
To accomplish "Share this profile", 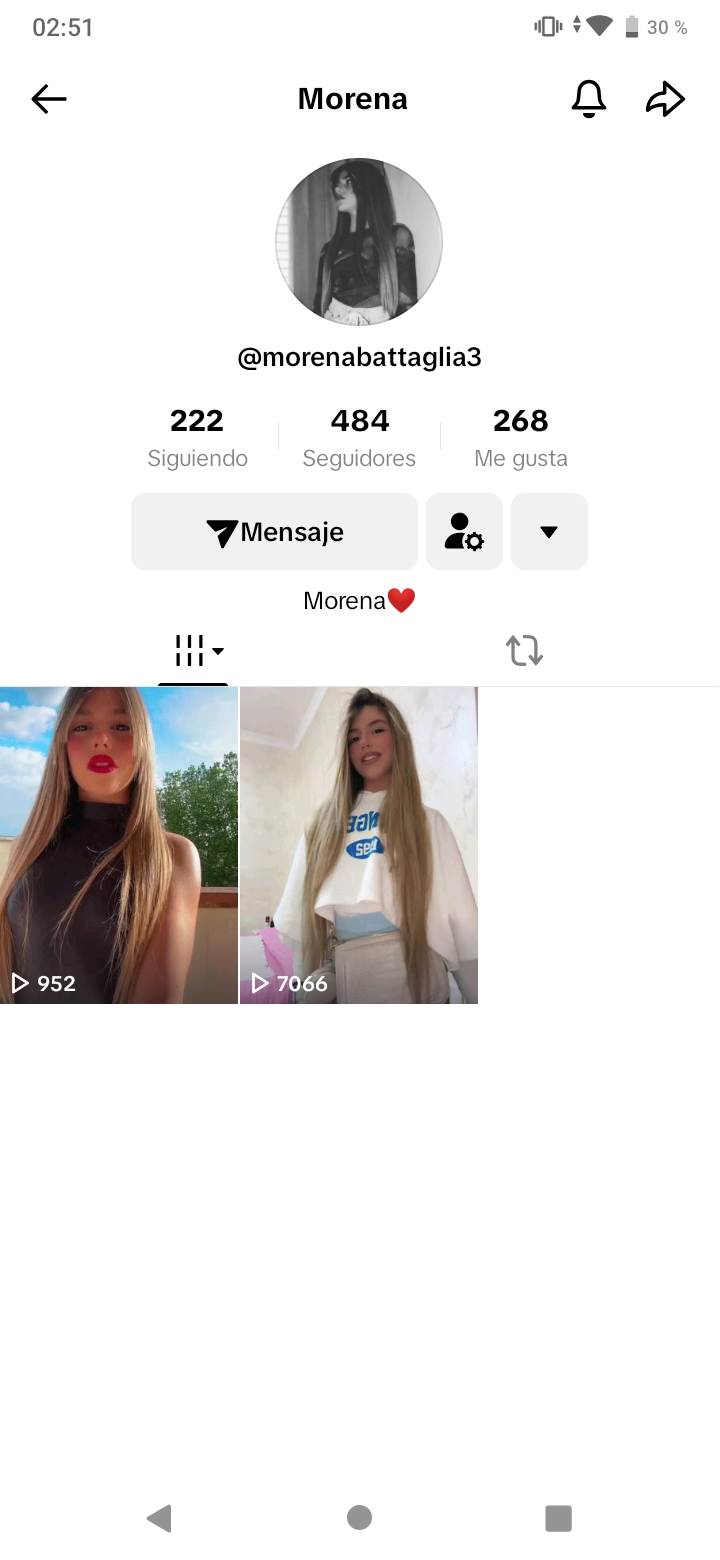I will point(665,98).
